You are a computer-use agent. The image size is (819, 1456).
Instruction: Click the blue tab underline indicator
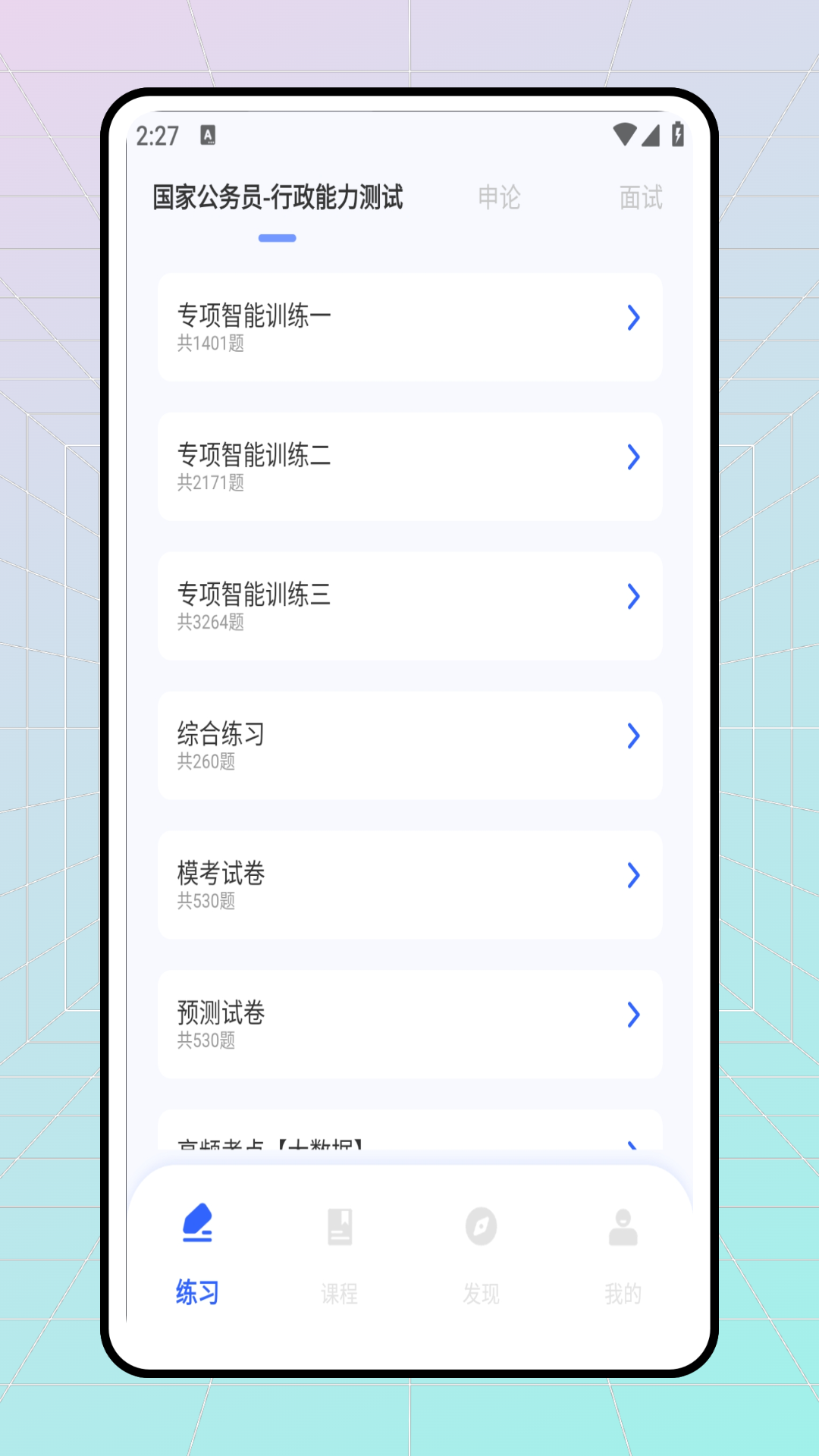click(277, 237)
